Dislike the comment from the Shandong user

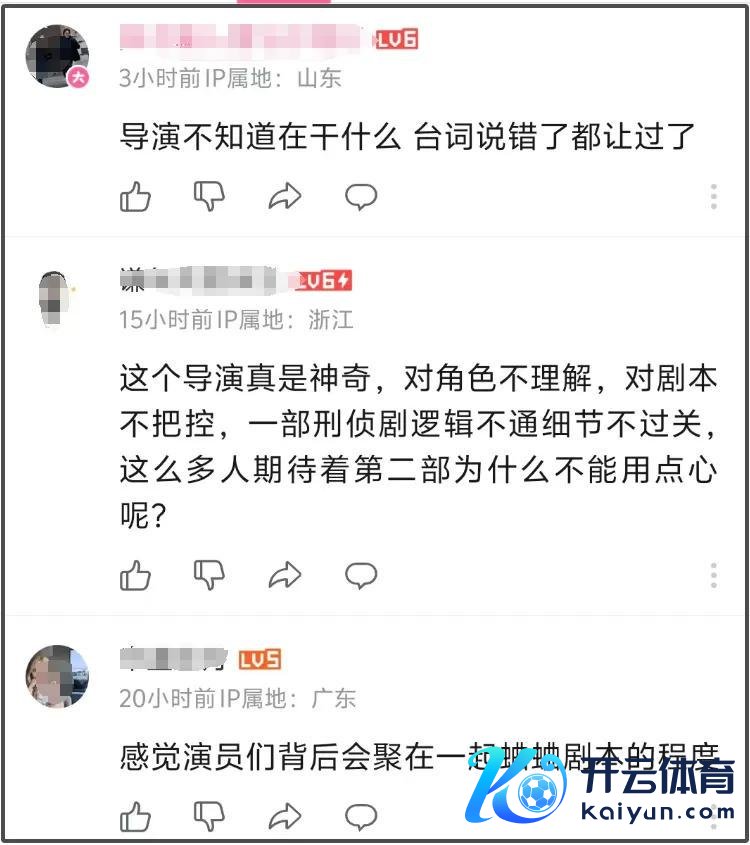[209, 197]
